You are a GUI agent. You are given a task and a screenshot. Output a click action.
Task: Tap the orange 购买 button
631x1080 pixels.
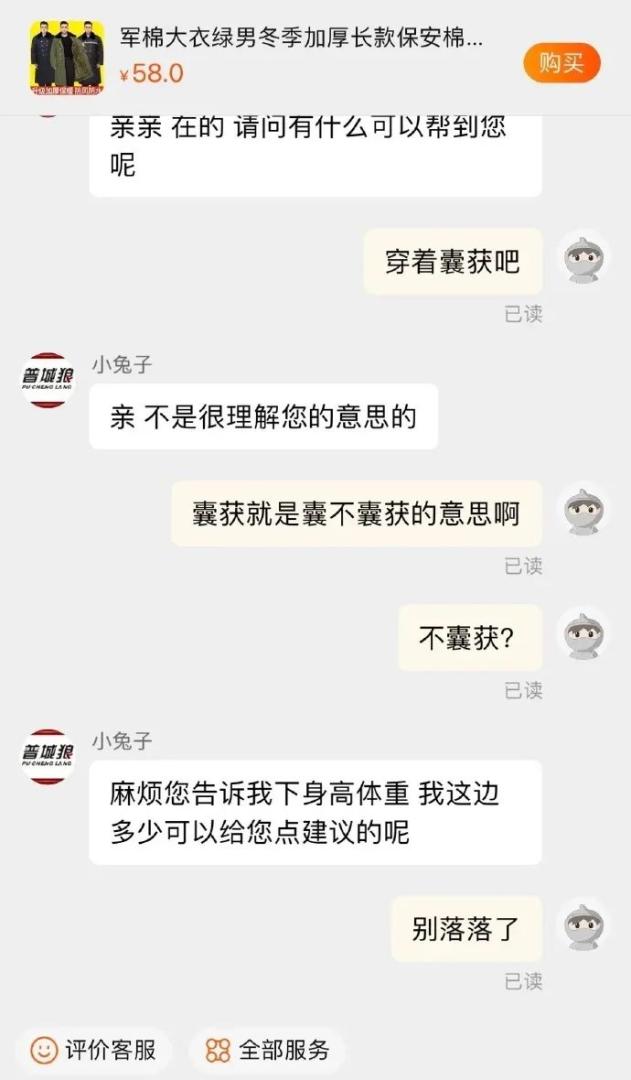pos(561,62)
